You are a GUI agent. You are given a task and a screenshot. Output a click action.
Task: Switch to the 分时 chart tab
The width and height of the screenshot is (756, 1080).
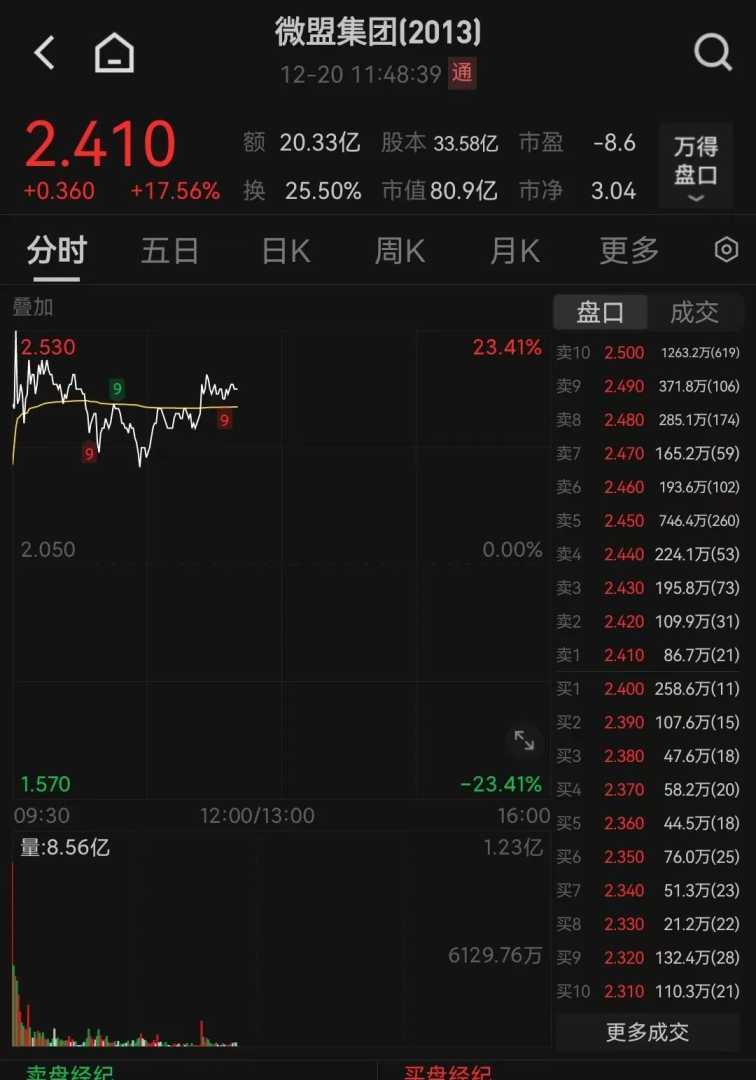click(57, 251)
